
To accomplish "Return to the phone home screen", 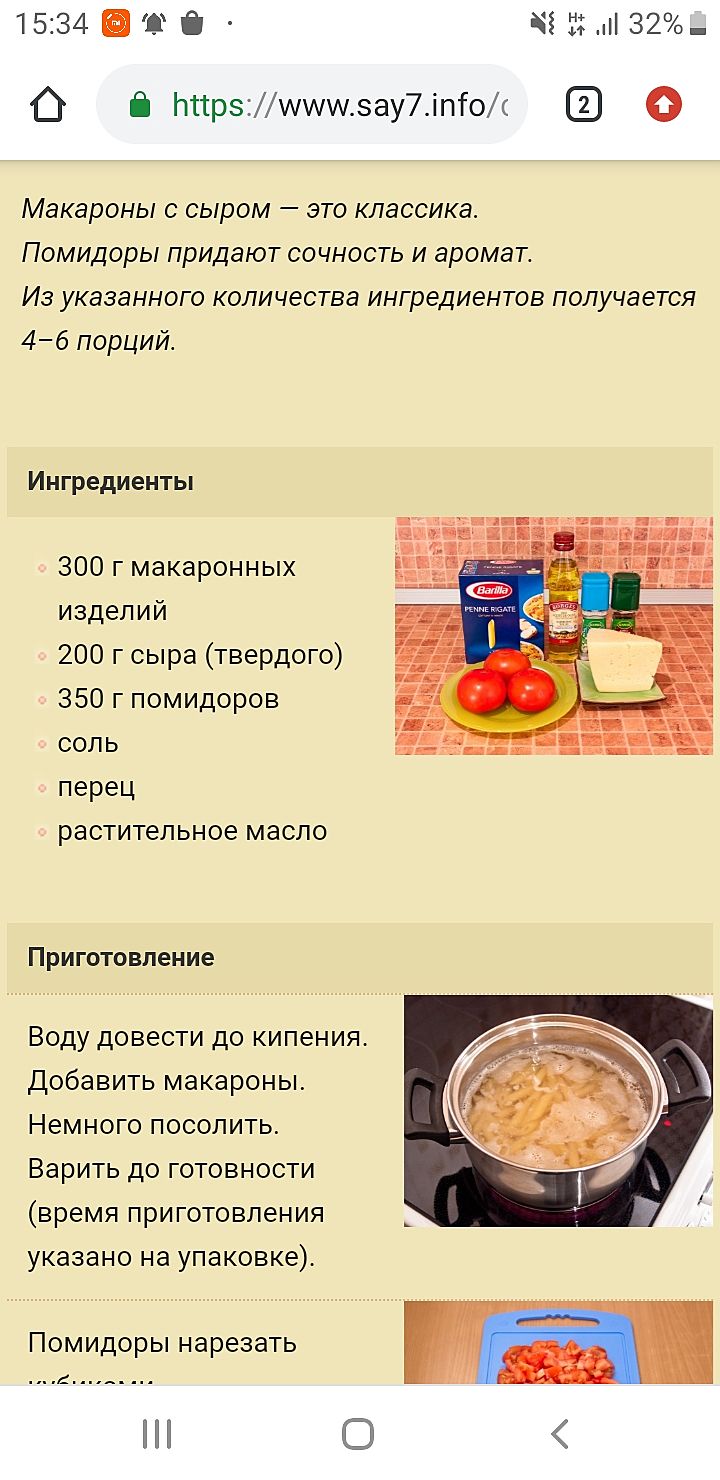I will coord(358,1434).
